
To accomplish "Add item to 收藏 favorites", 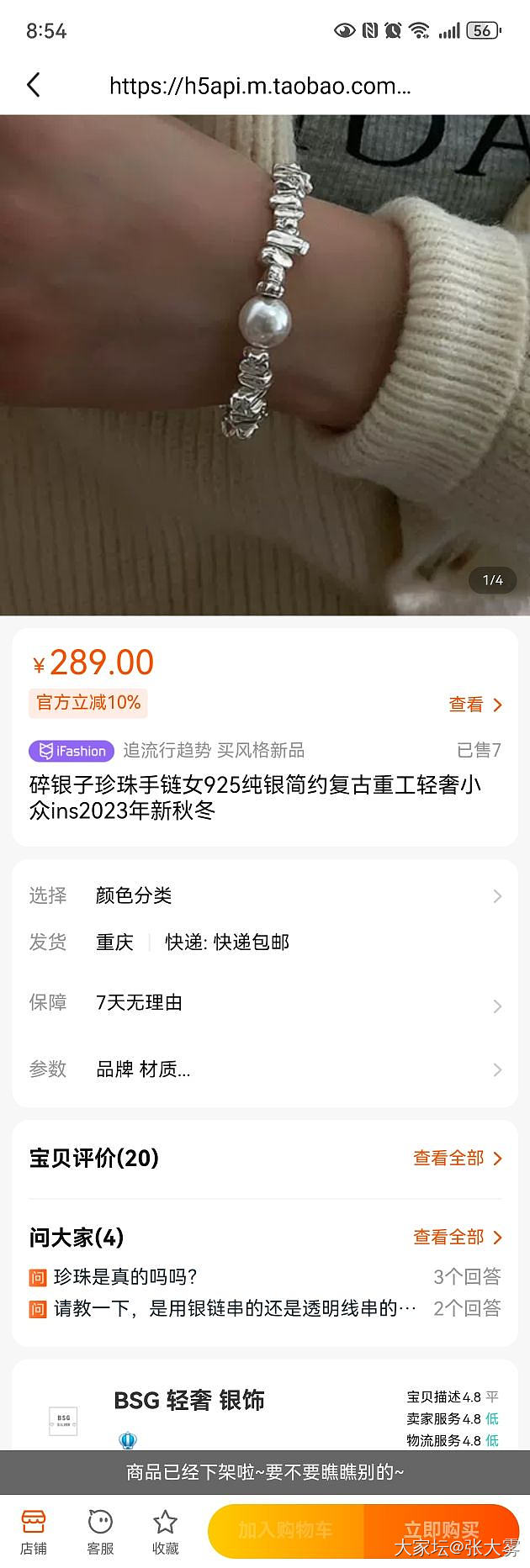I will click(165, 1532).
